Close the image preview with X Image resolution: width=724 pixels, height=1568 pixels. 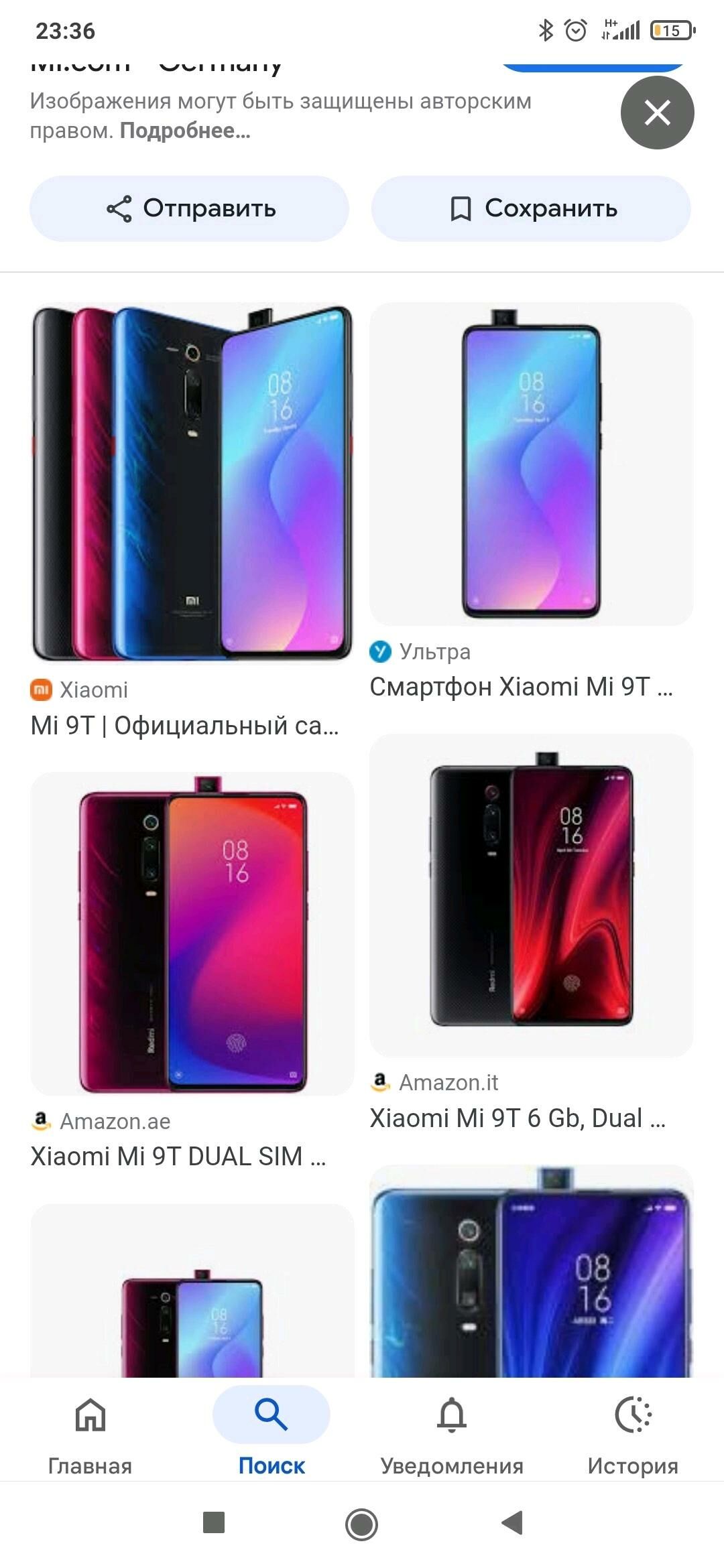click(657, 113)
